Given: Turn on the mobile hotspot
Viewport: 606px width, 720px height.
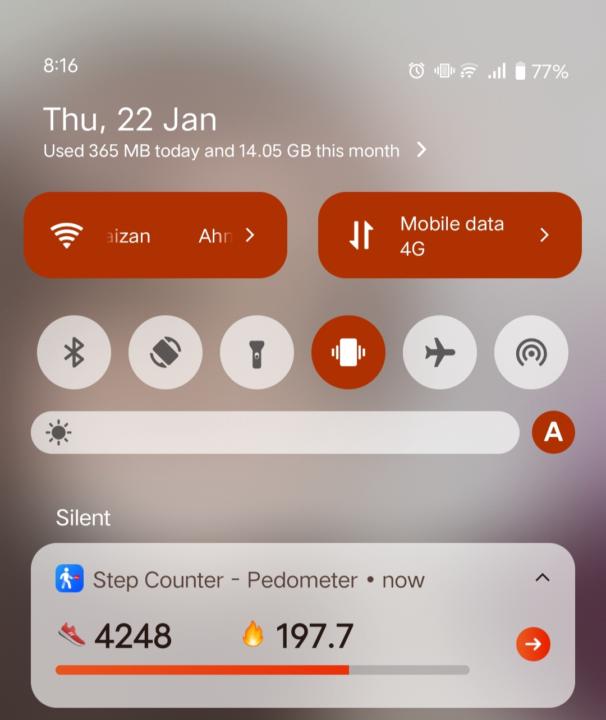Looking at the screenshot, I should tap(531, 353).
